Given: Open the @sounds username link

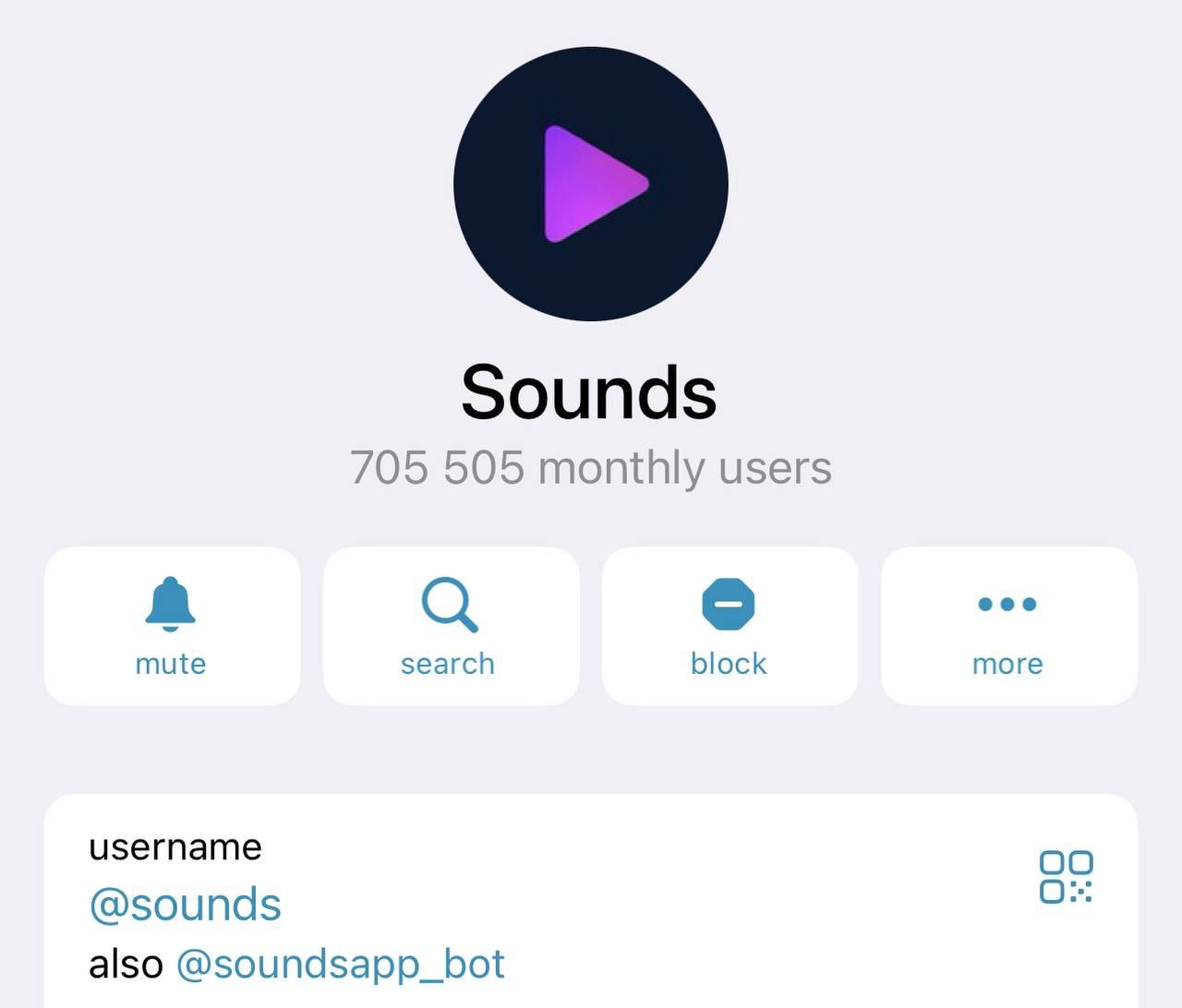Looking at the screenshot, I should point(185,905).
